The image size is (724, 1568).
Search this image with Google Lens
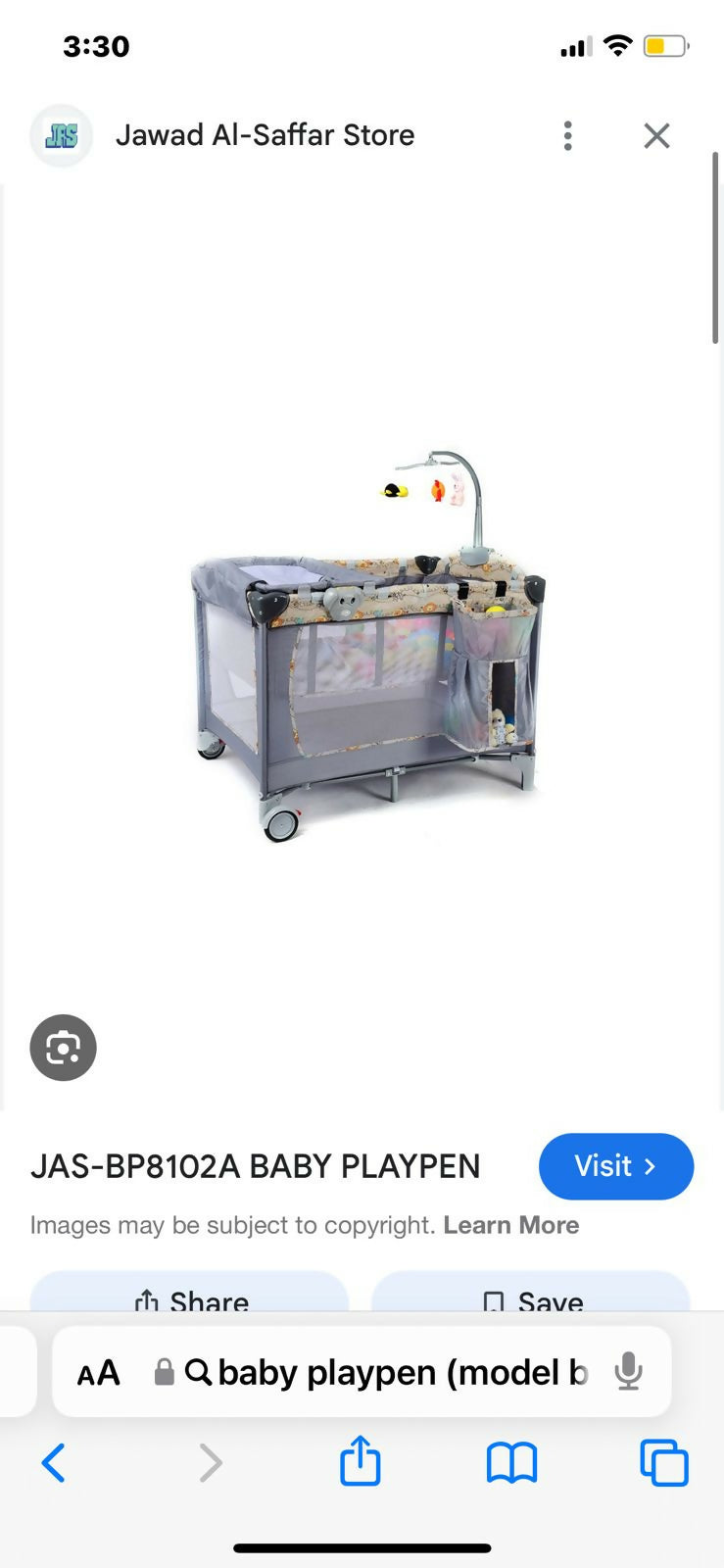coord(63,1048)
